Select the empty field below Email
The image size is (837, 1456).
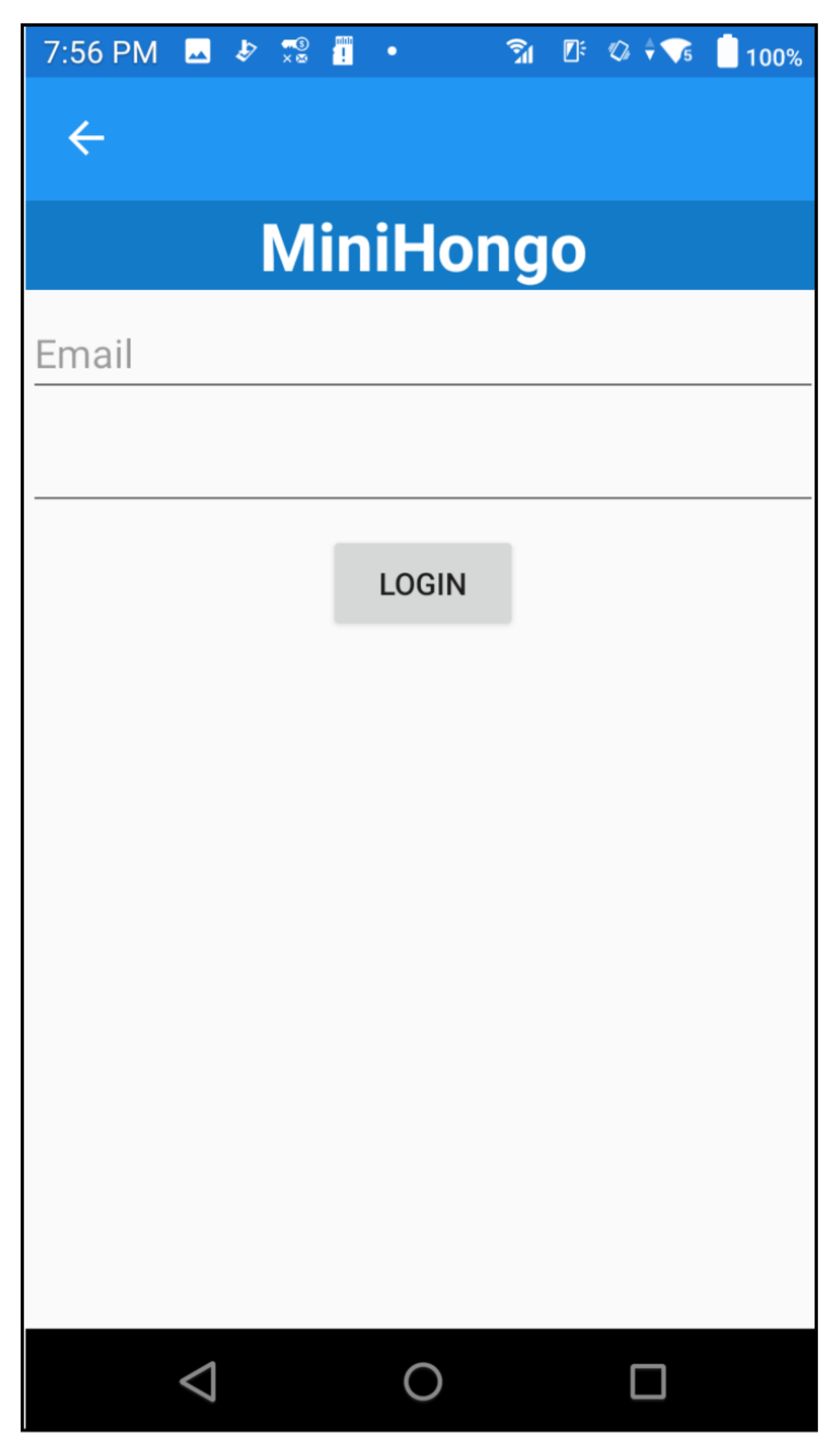[421, 467]
